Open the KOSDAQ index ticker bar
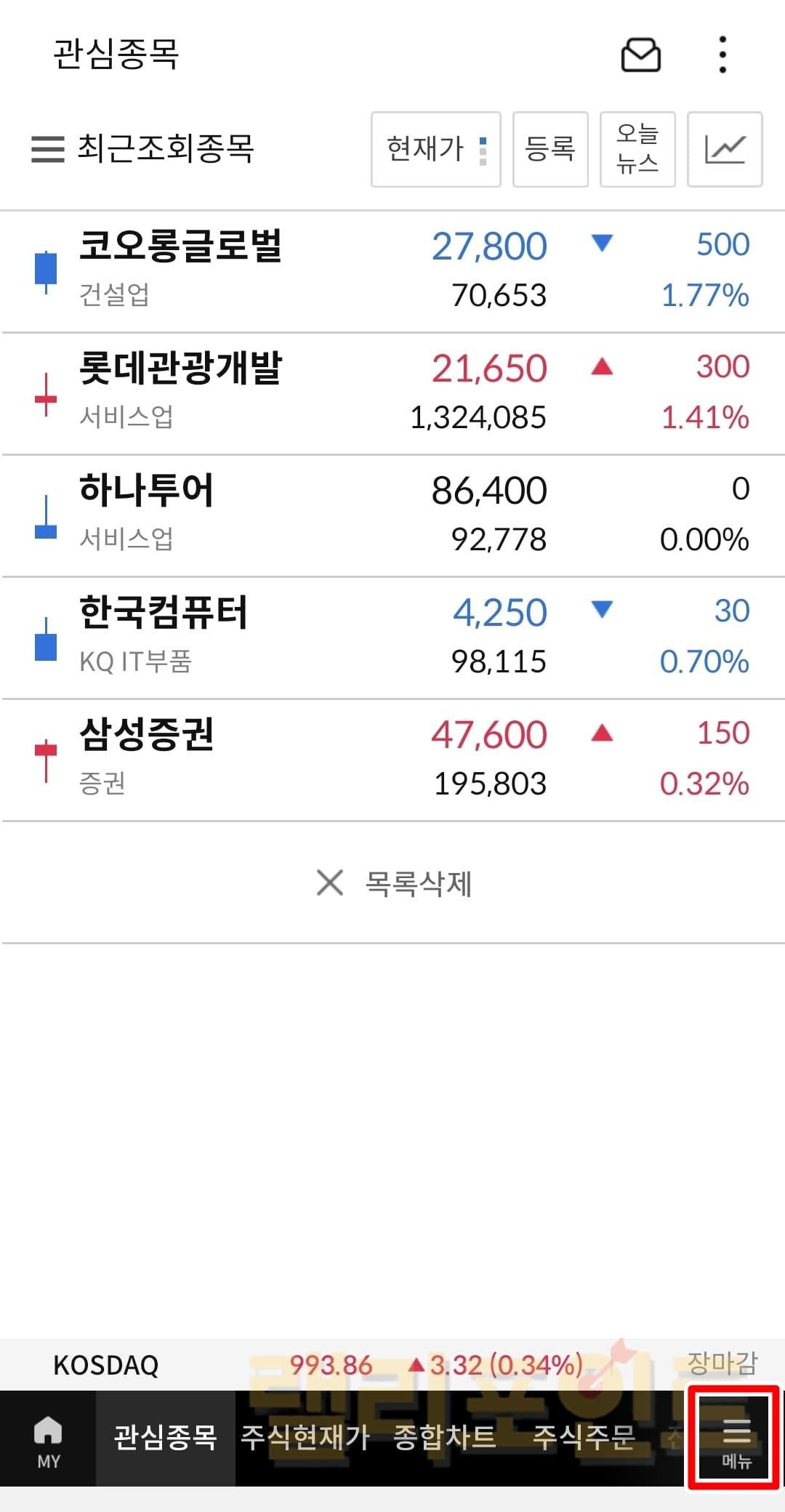This screenshot has width=785, height=1512. (392, 1364)
